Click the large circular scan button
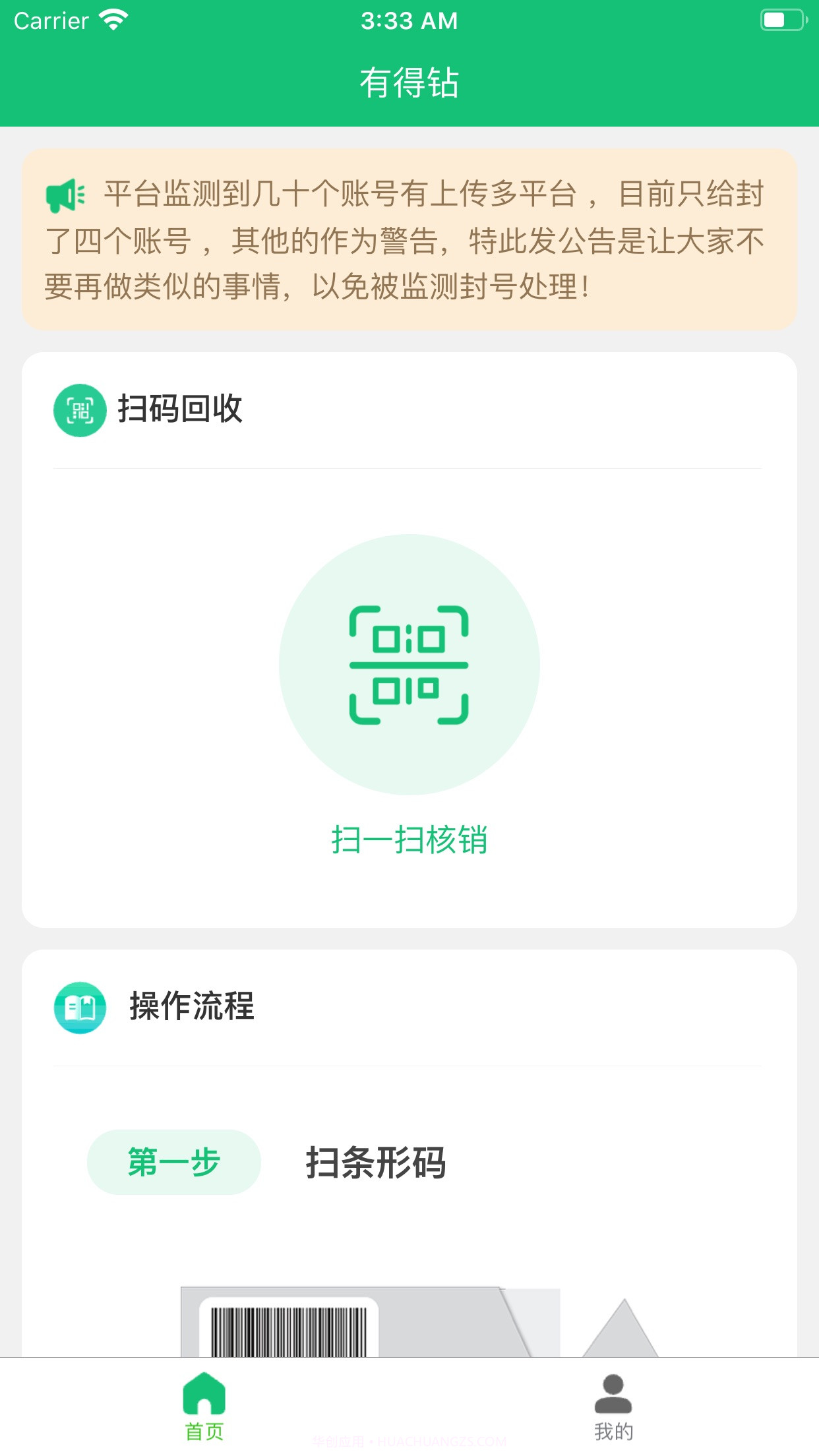 coord(409,663)
